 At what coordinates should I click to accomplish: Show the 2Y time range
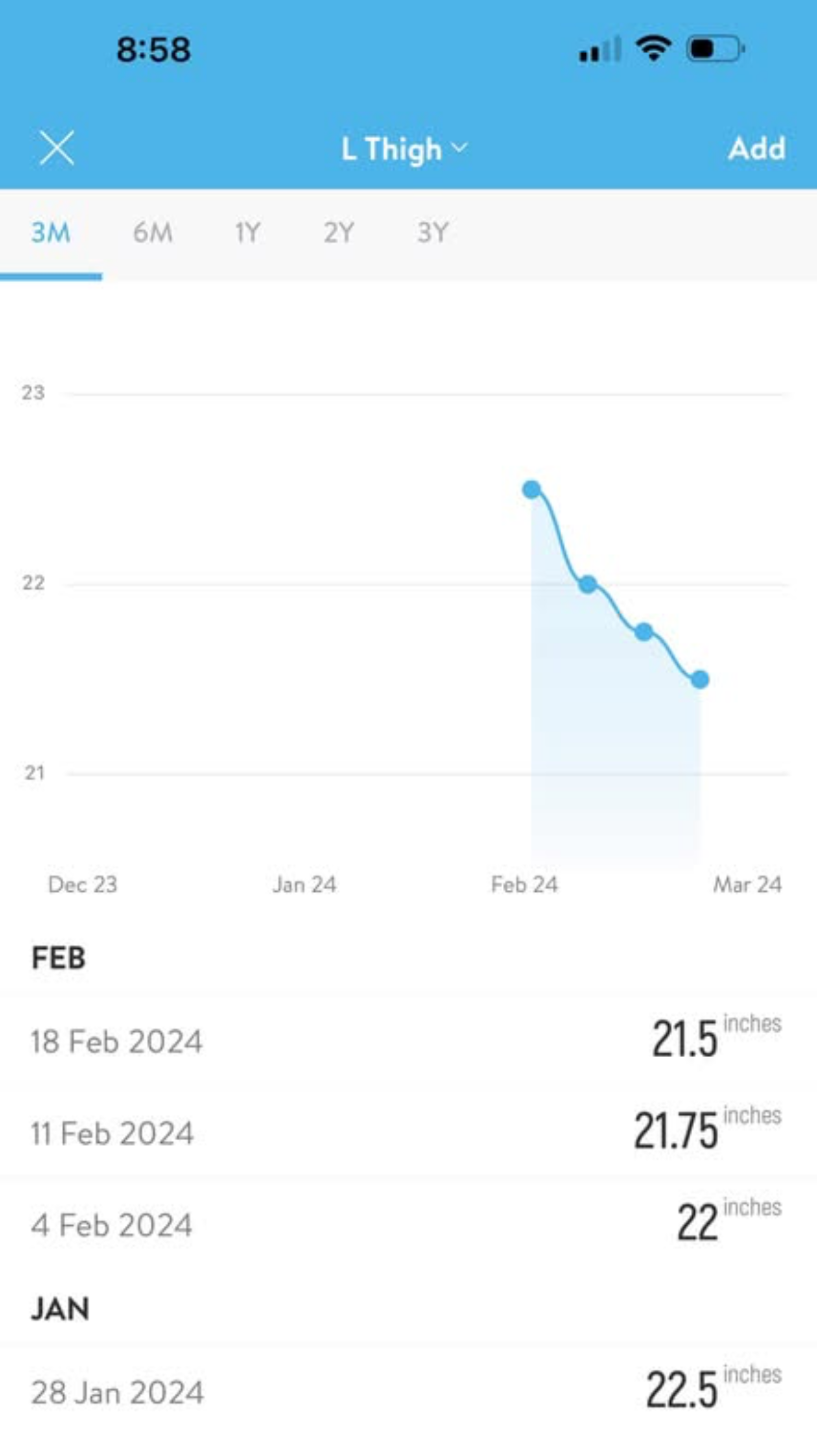pos(339,233)
